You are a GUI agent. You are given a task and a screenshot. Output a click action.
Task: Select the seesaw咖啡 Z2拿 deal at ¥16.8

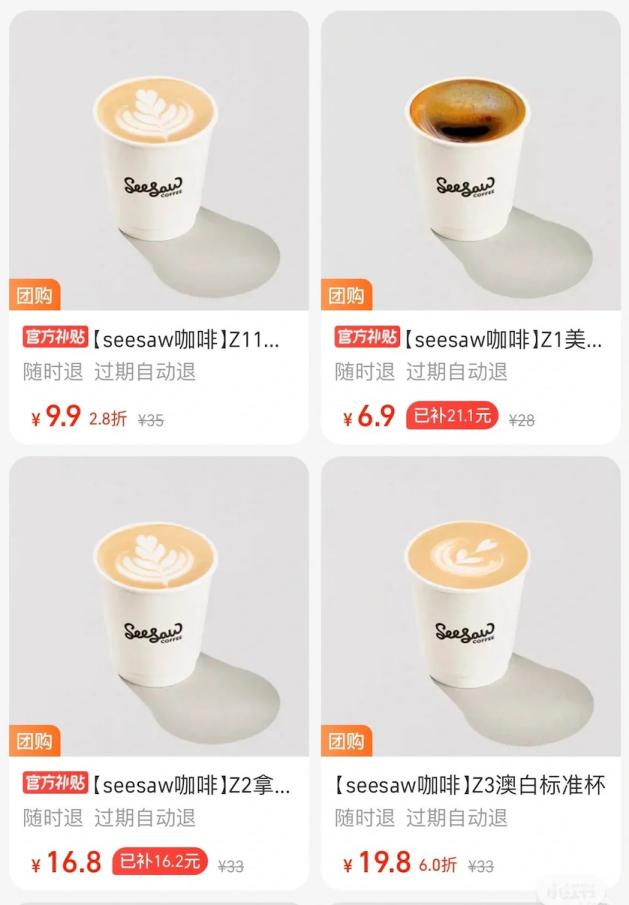159,785
